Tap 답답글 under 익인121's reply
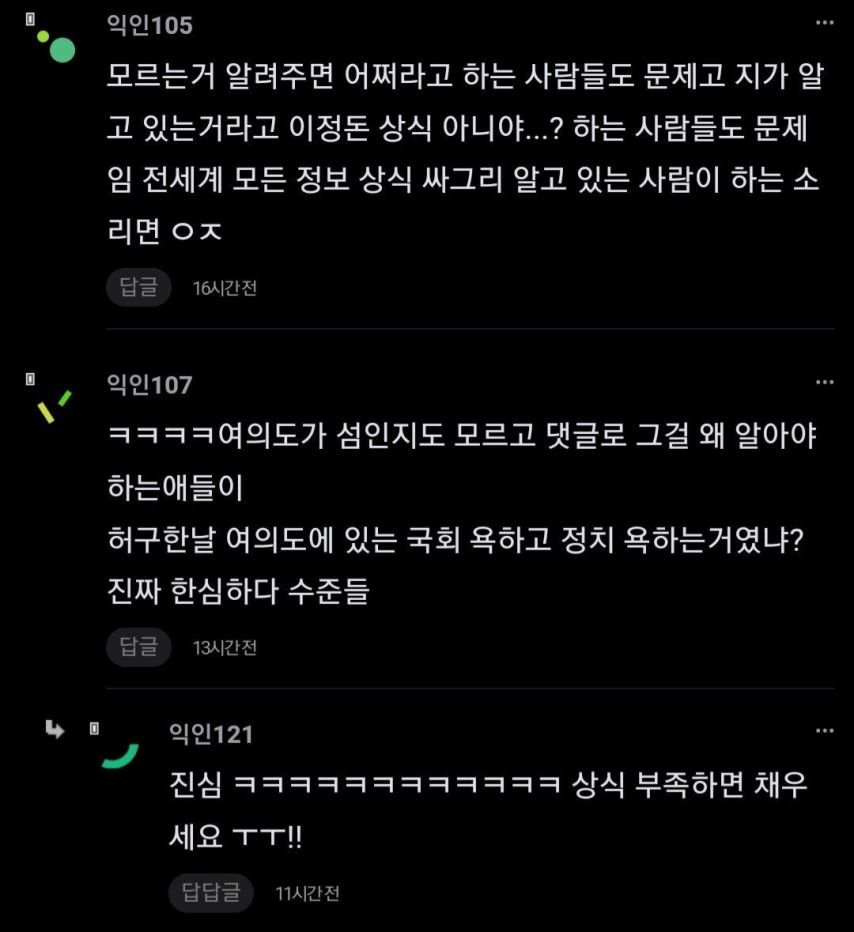Screen dimensions: 854x932 point(211,893)
